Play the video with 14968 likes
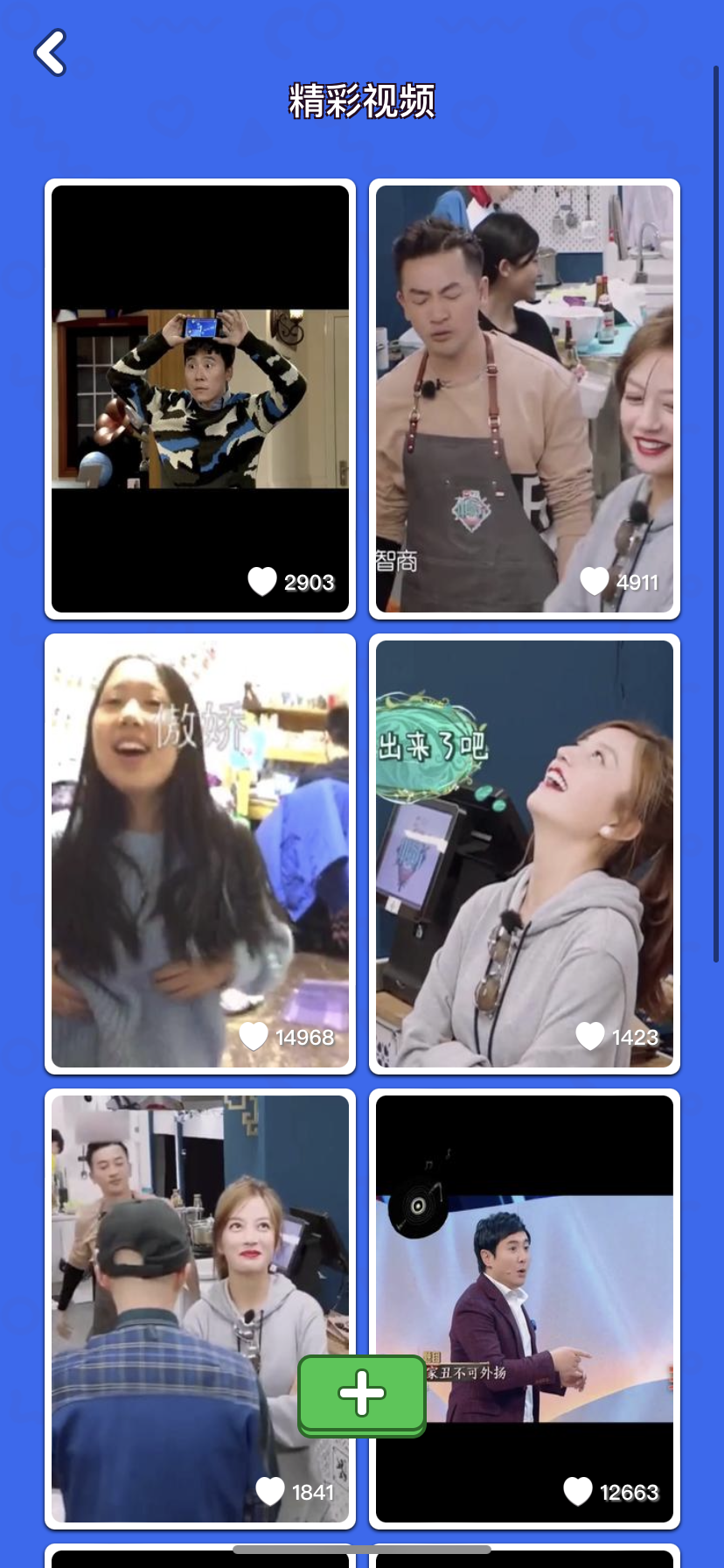Image resolution: width=724 pixels, height=1568 pixels. pyautogui.click(x=200, y=853)
